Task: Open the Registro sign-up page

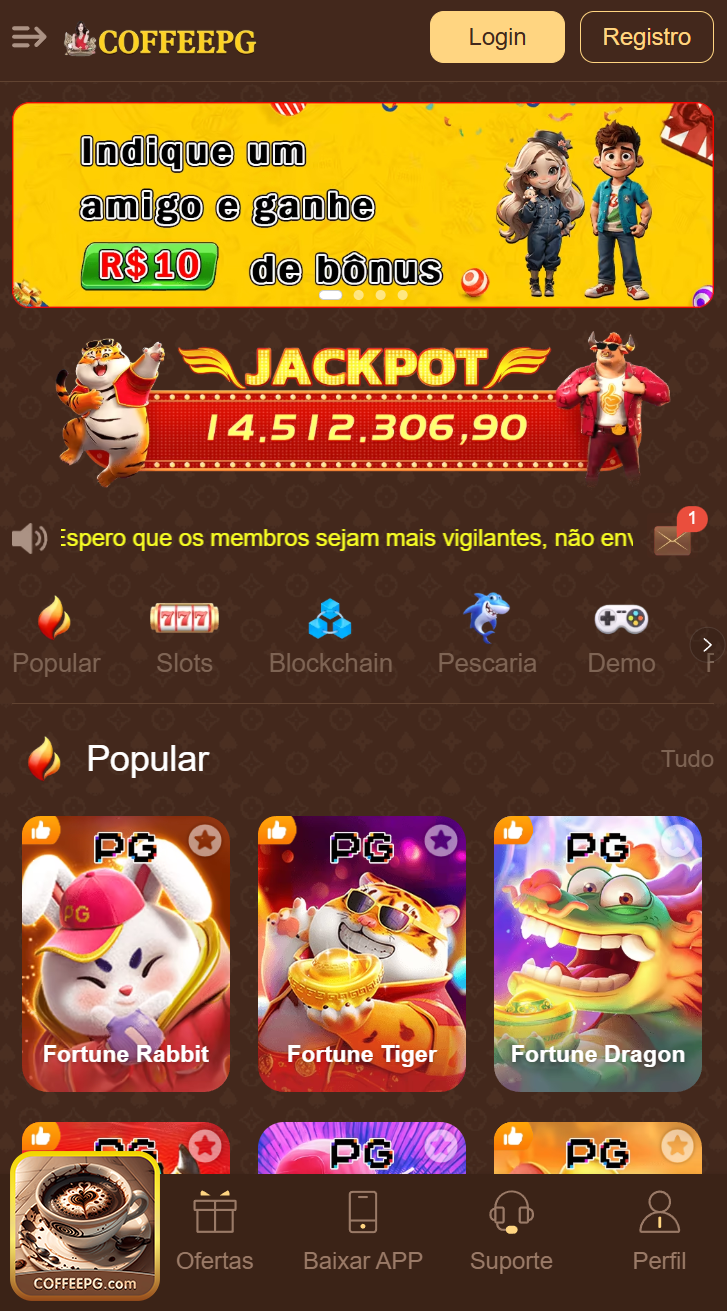Action: (646, 37)
